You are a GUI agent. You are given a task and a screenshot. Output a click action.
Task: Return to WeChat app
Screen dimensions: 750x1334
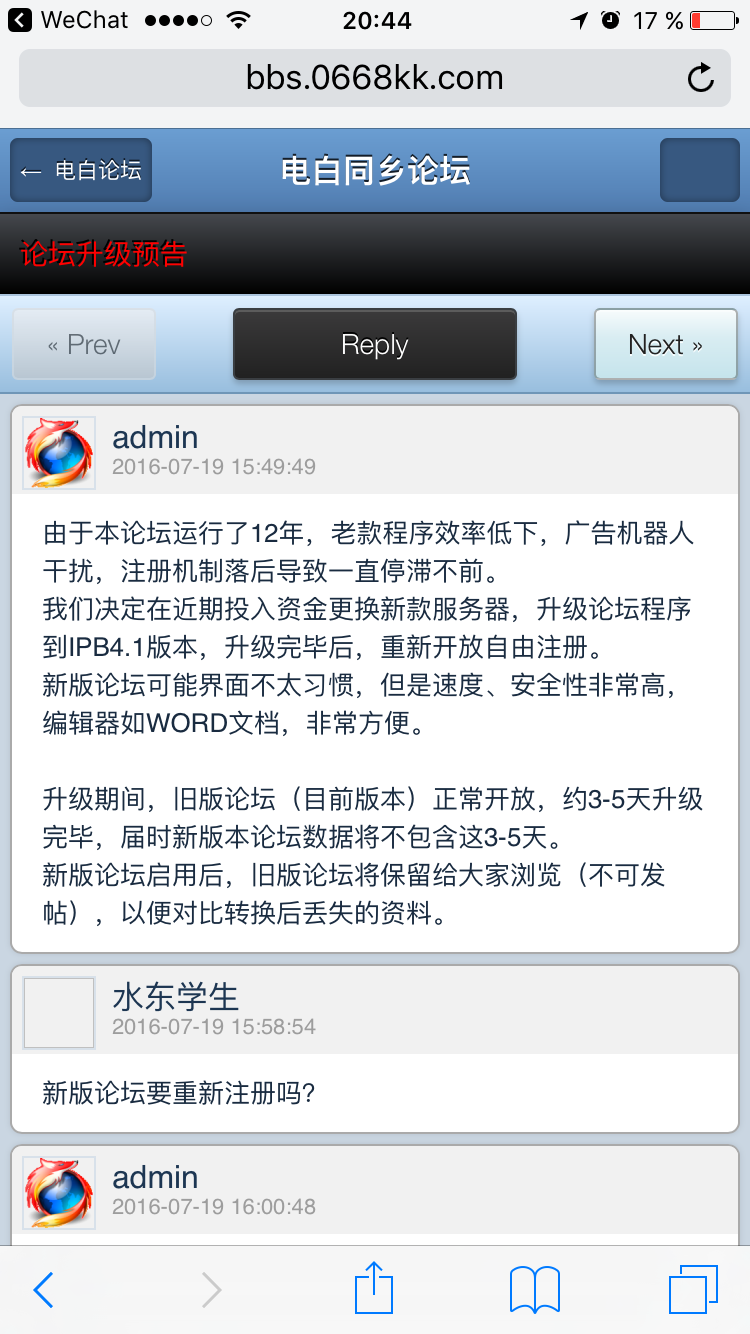pyautogui.click(x=70, y=20)
